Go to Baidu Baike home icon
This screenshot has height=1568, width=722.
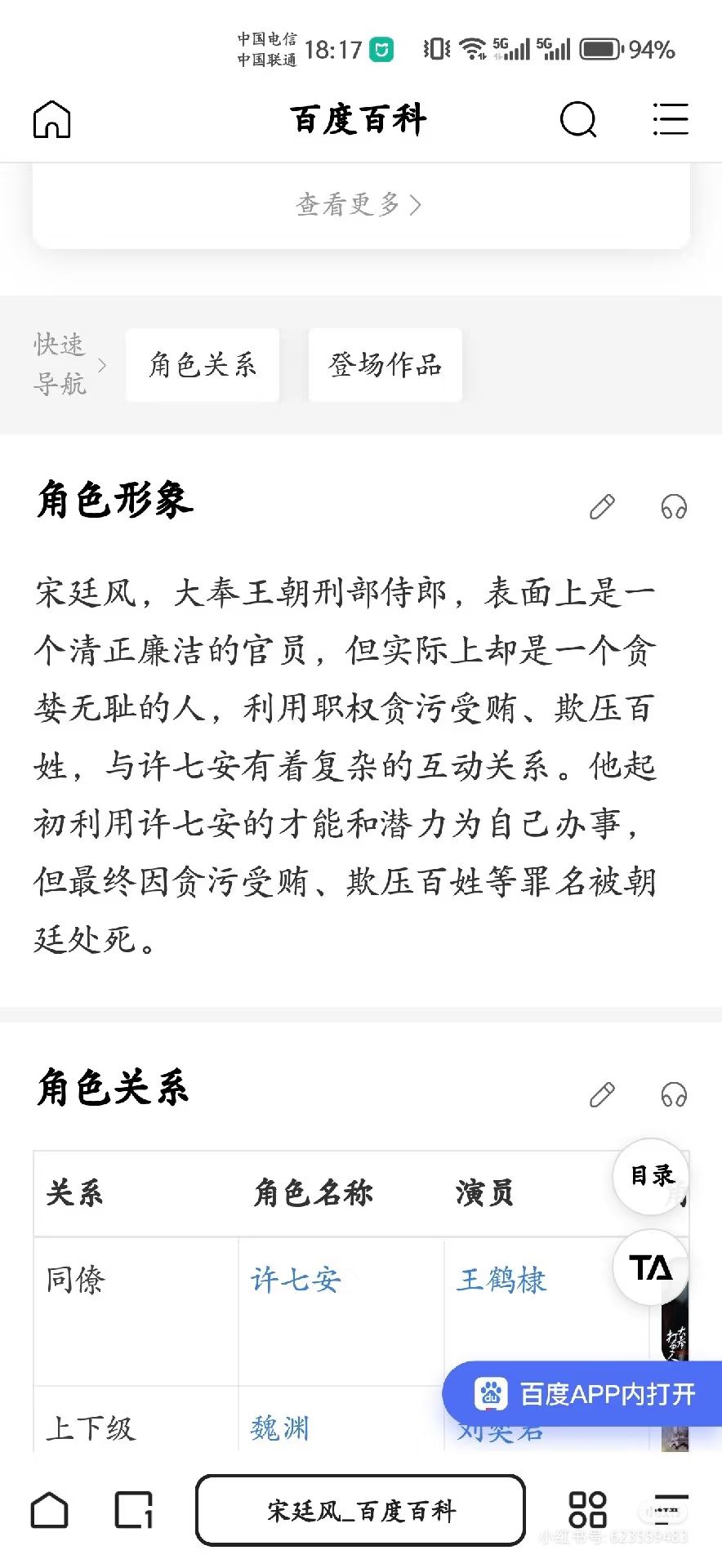click(x=51, y=119)
